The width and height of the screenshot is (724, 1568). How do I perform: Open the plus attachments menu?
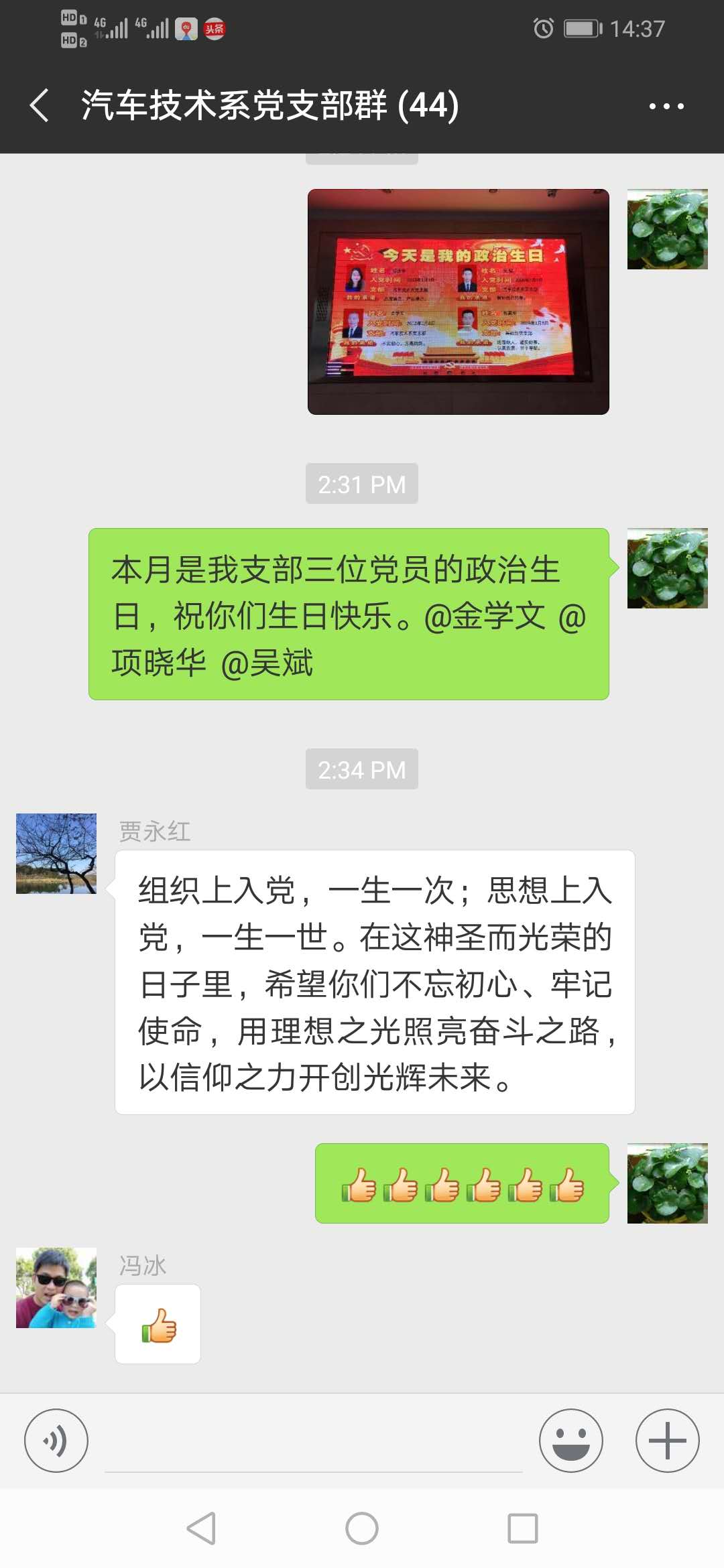667,1441
